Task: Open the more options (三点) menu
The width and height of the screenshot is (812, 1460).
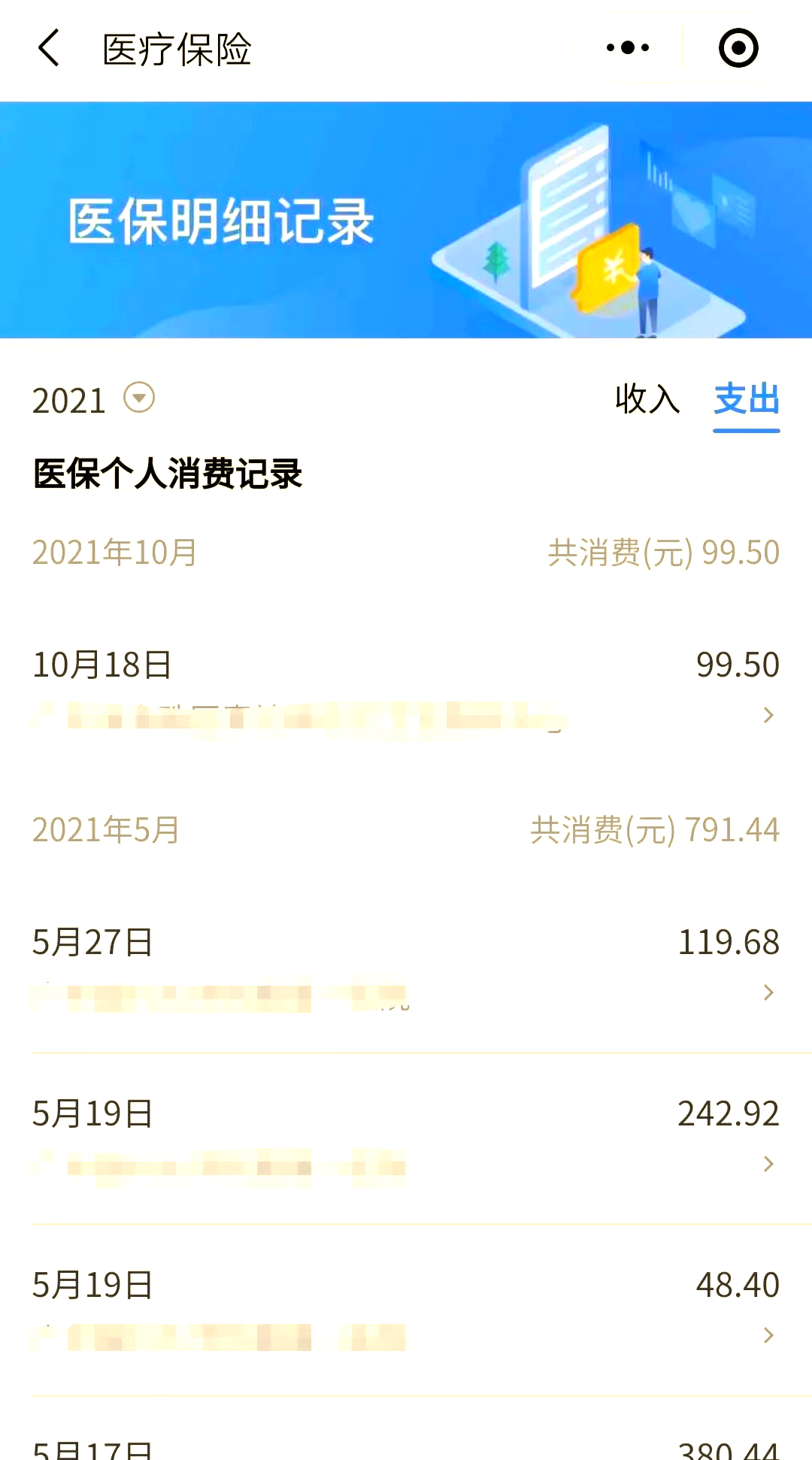Action: (627, 48)
